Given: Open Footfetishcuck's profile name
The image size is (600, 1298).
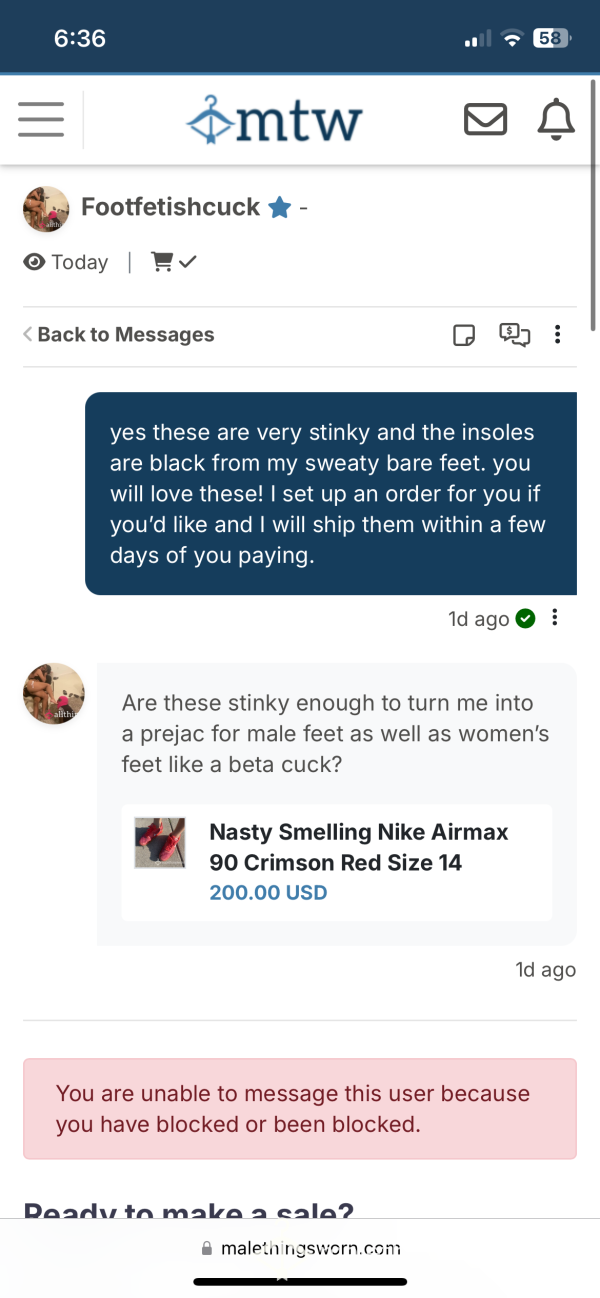Looking at the screenshot, I should click(x=172, y=207).
